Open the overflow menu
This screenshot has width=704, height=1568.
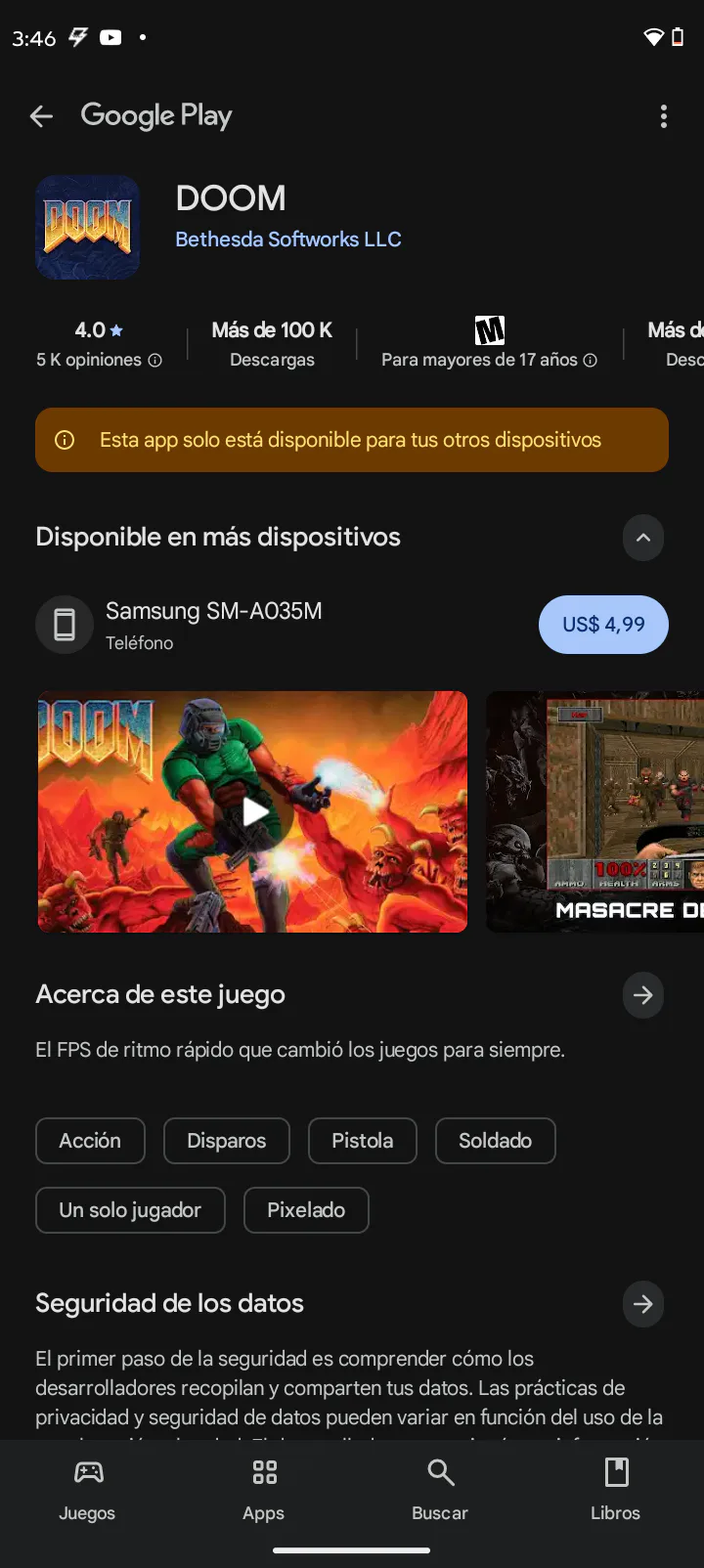(x=663, y=116)
